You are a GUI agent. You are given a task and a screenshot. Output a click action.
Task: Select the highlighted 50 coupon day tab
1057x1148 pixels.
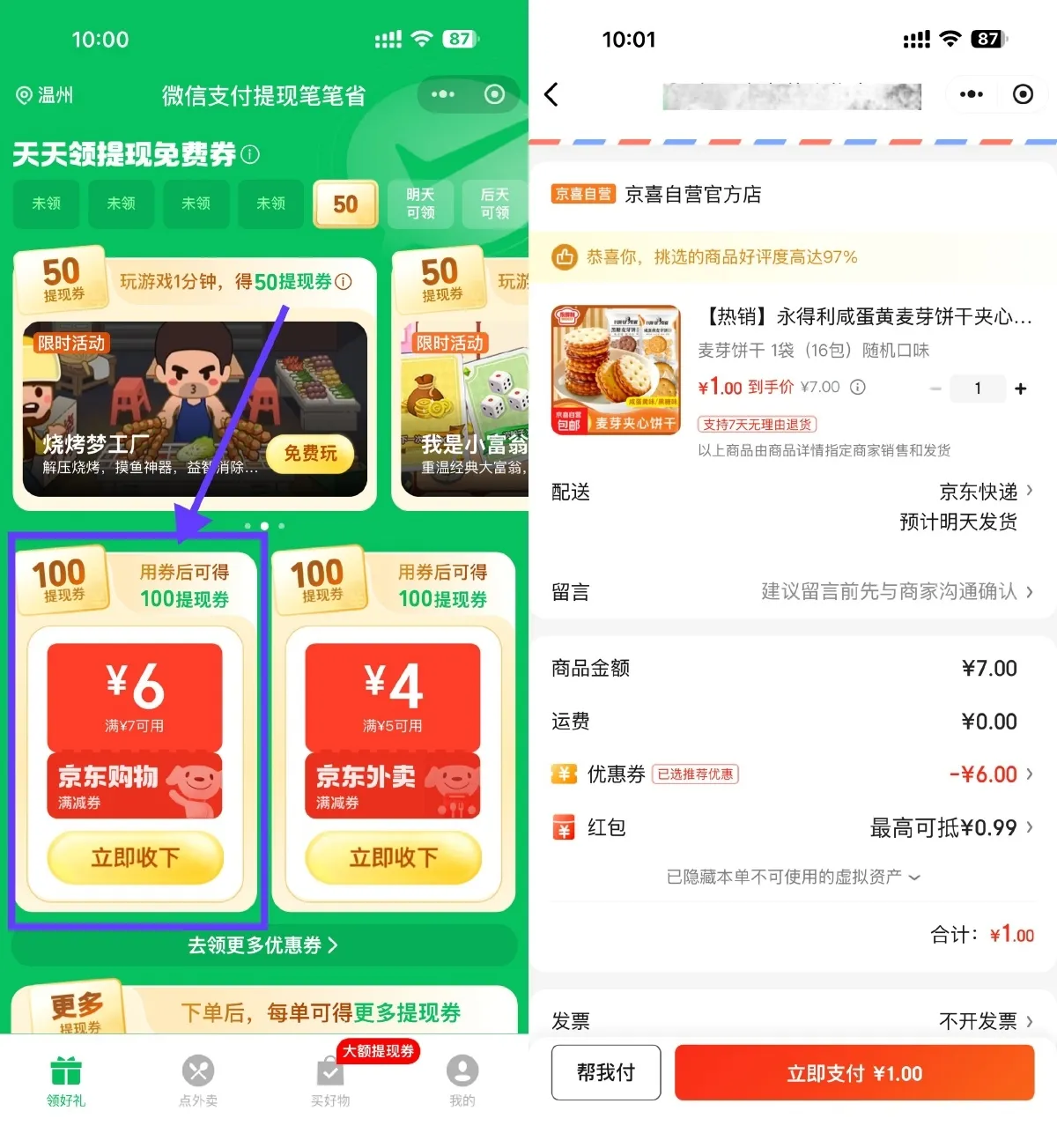(344, 204)
